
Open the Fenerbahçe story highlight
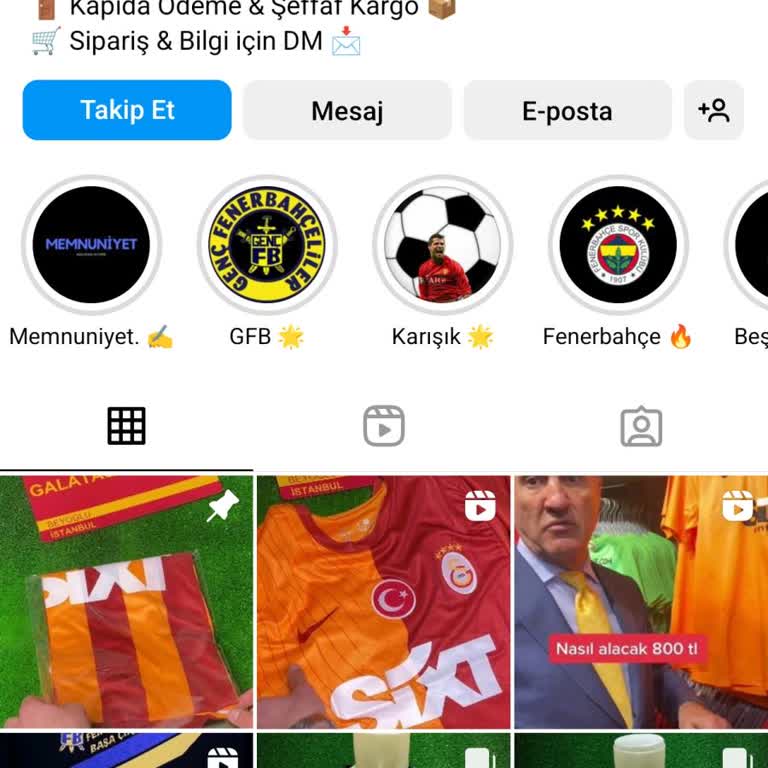[618, 245]
